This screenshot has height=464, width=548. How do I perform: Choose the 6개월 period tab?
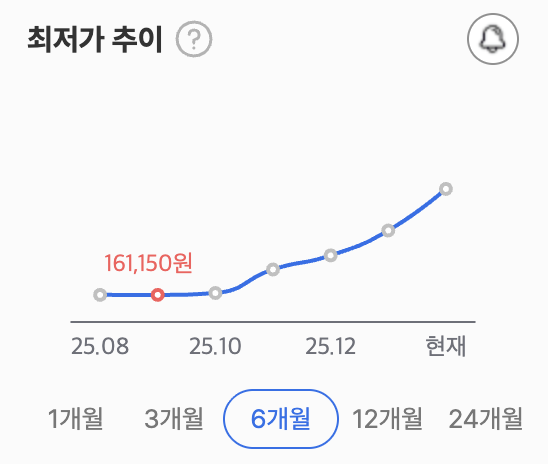point(281,419)
